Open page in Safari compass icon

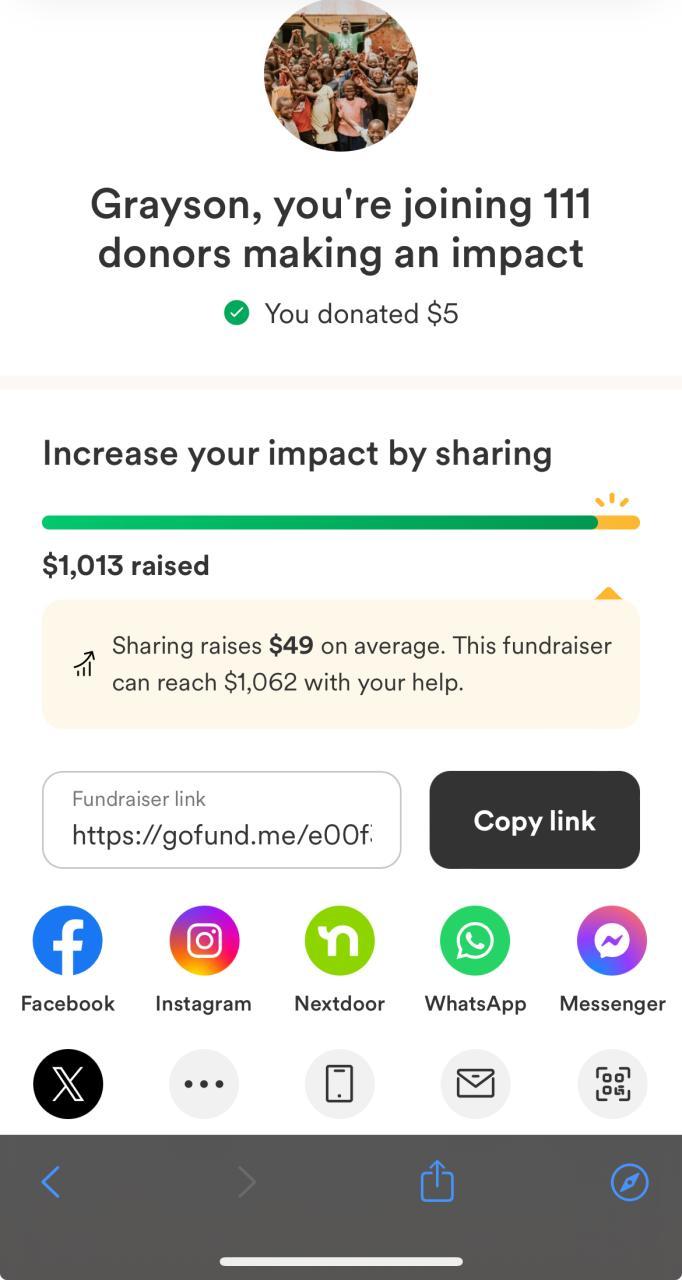coord(629,1182)
